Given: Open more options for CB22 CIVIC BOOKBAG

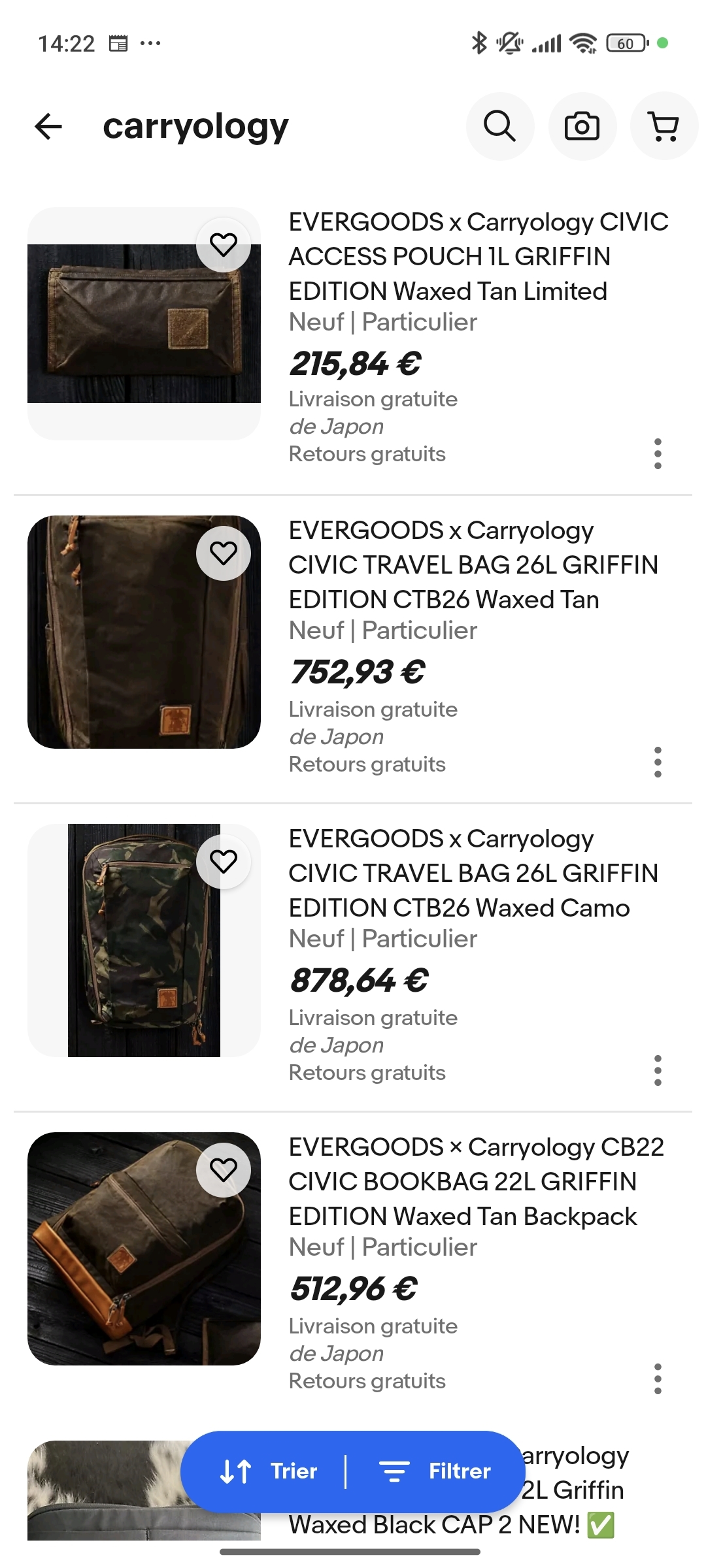Looking at the screenshot, I should [658, 1379].
